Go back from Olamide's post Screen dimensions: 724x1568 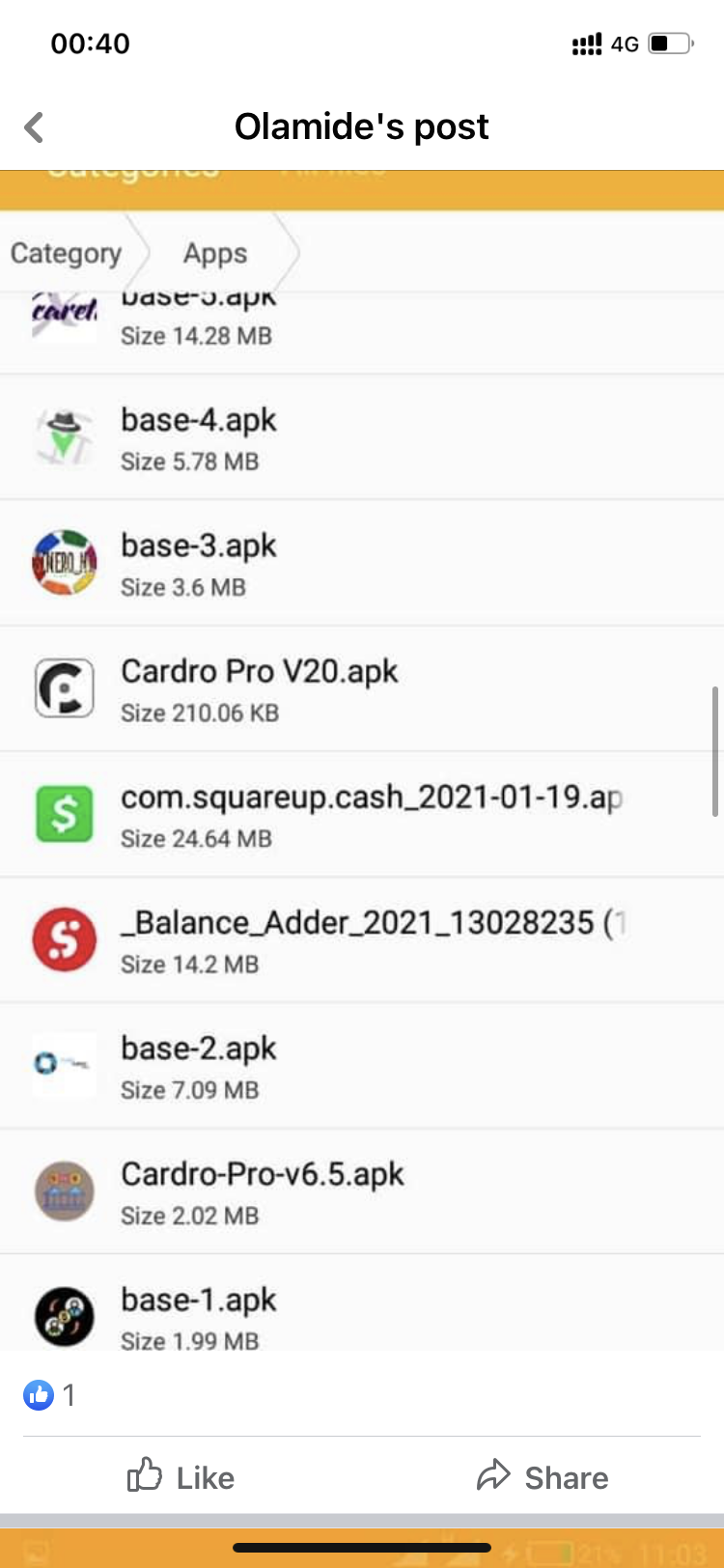coord(35,127)
